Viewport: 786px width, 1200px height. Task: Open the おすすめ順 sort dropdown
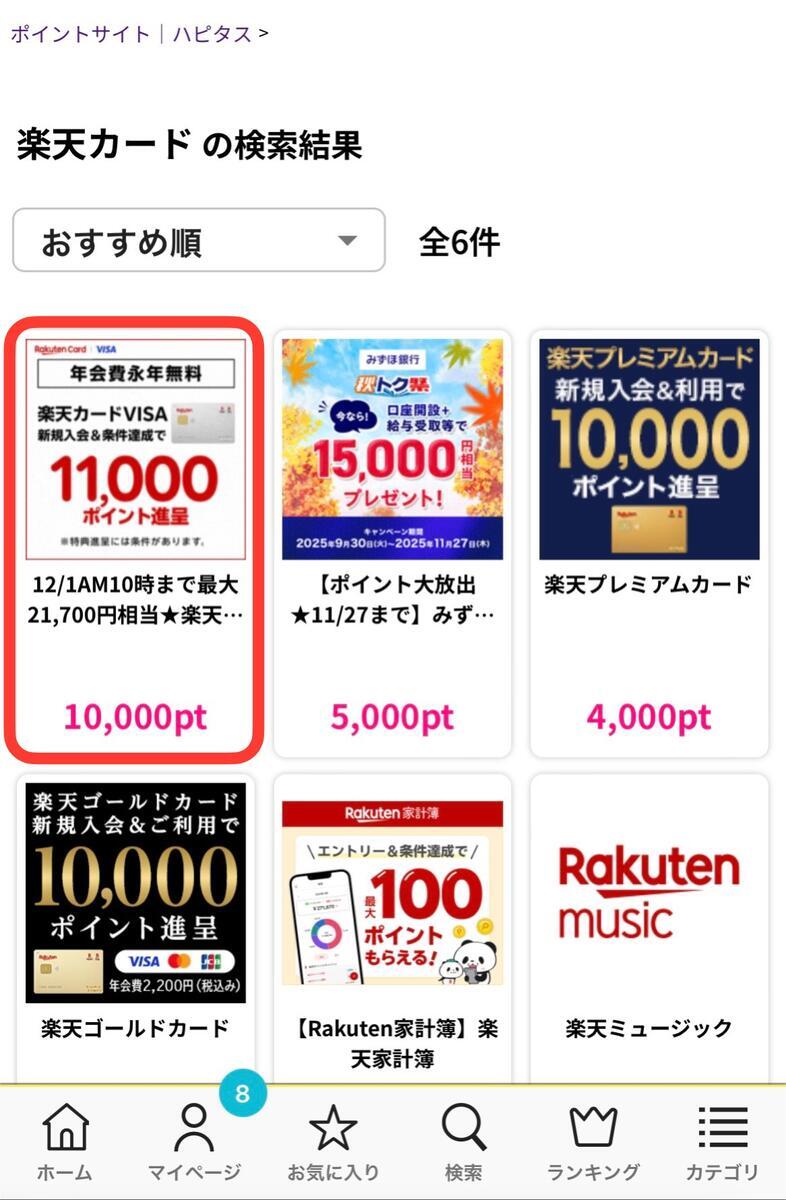pyautogui.click(x=199, y=240)
